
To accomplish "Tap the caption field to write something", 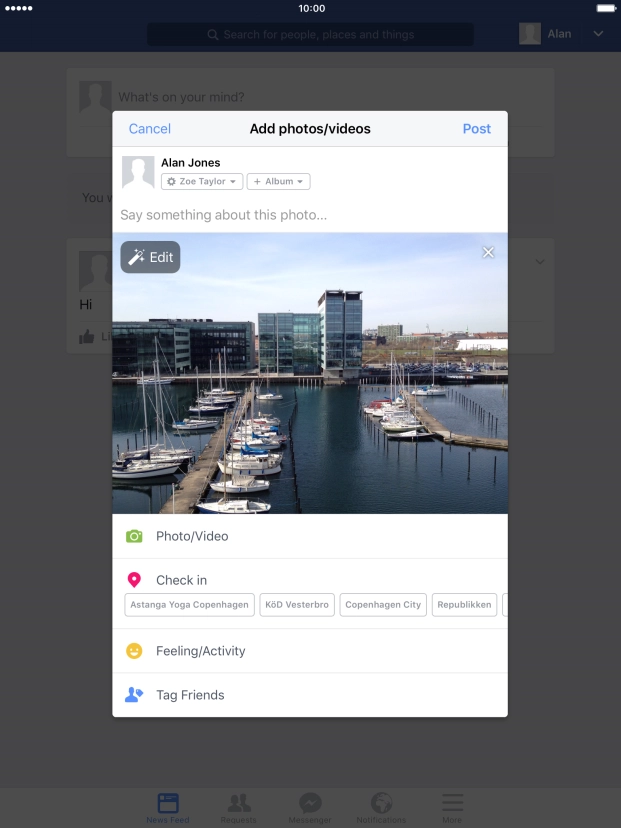I will click(300, 215).
